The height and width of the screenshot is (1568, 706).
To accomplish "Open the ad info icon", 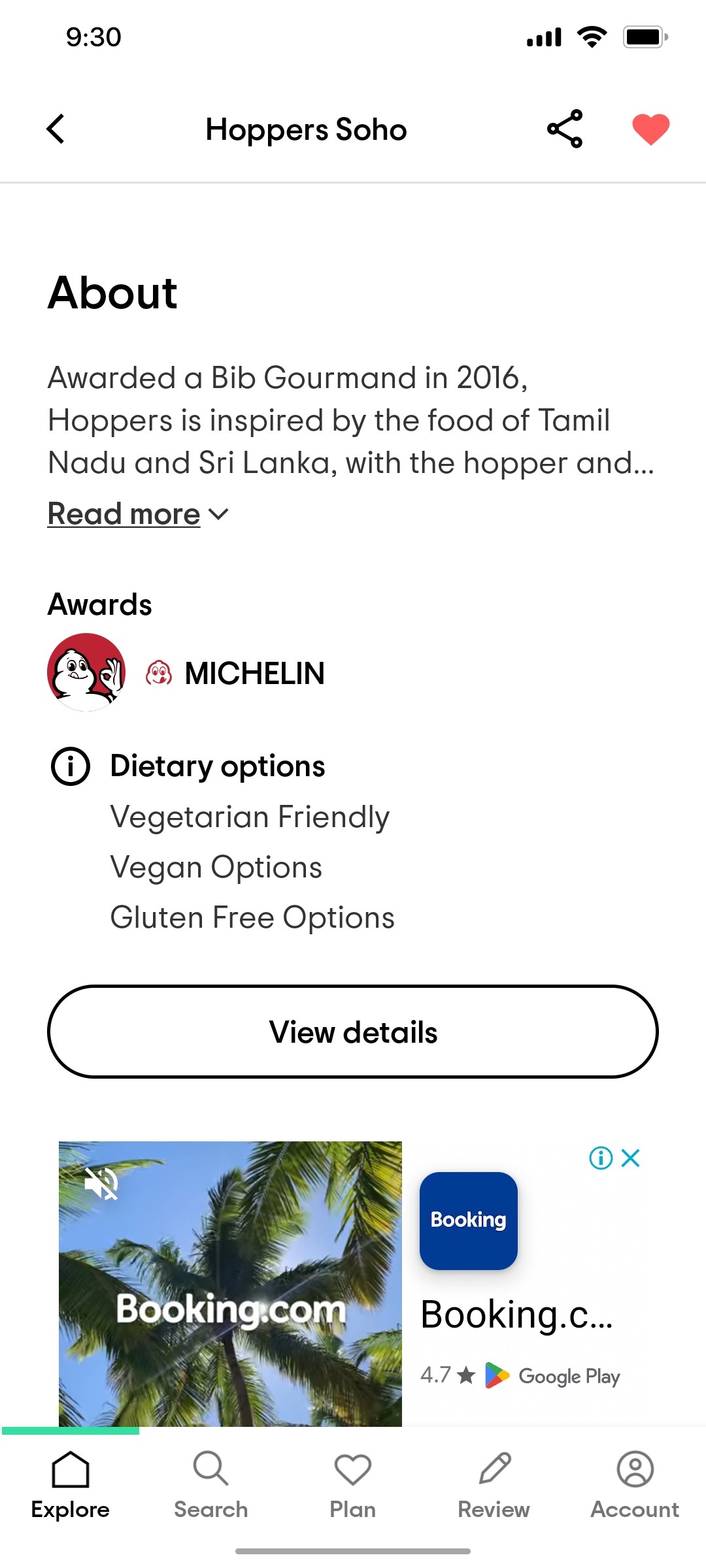I will point(601,1158).
